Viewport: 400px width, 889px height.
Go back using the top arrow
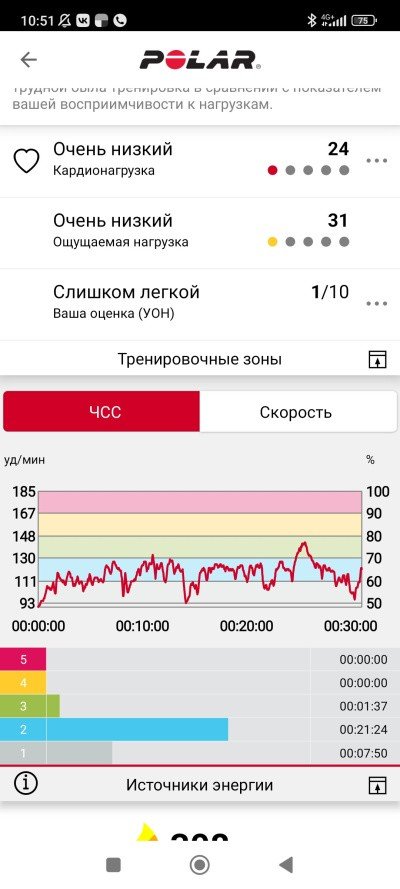coord(28,60)
